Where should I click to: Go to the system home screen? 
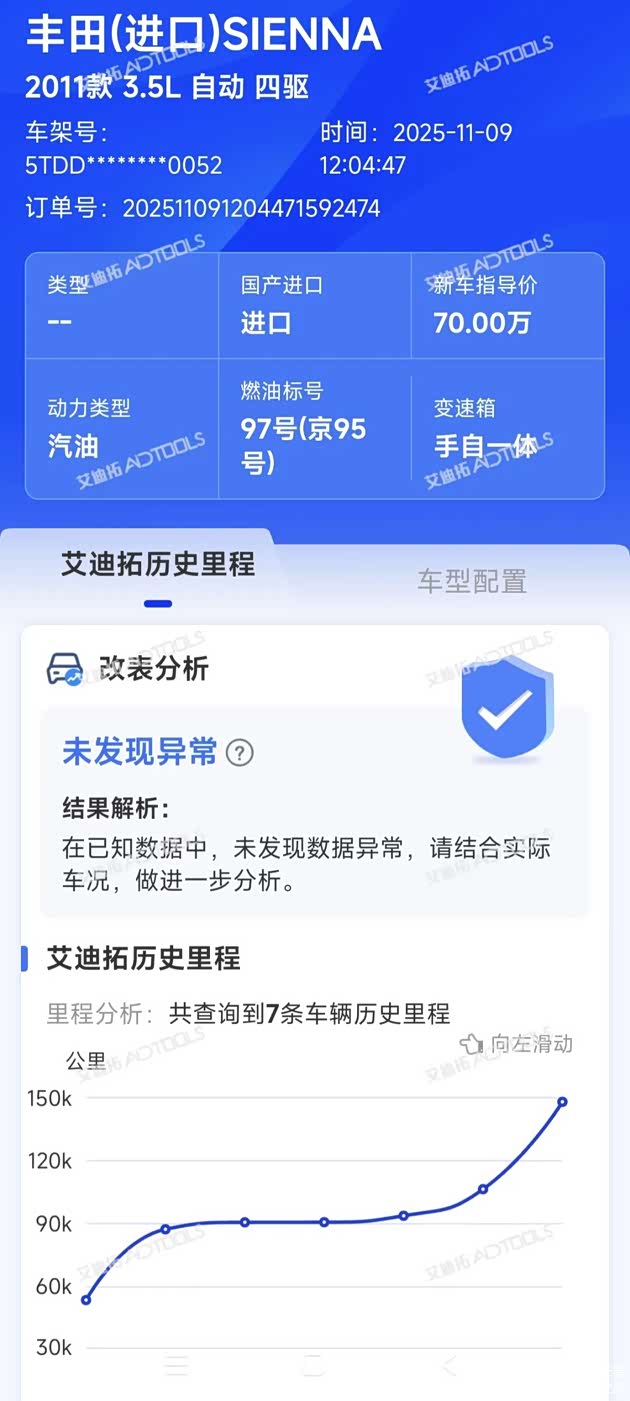click(x=313, y=1365)
